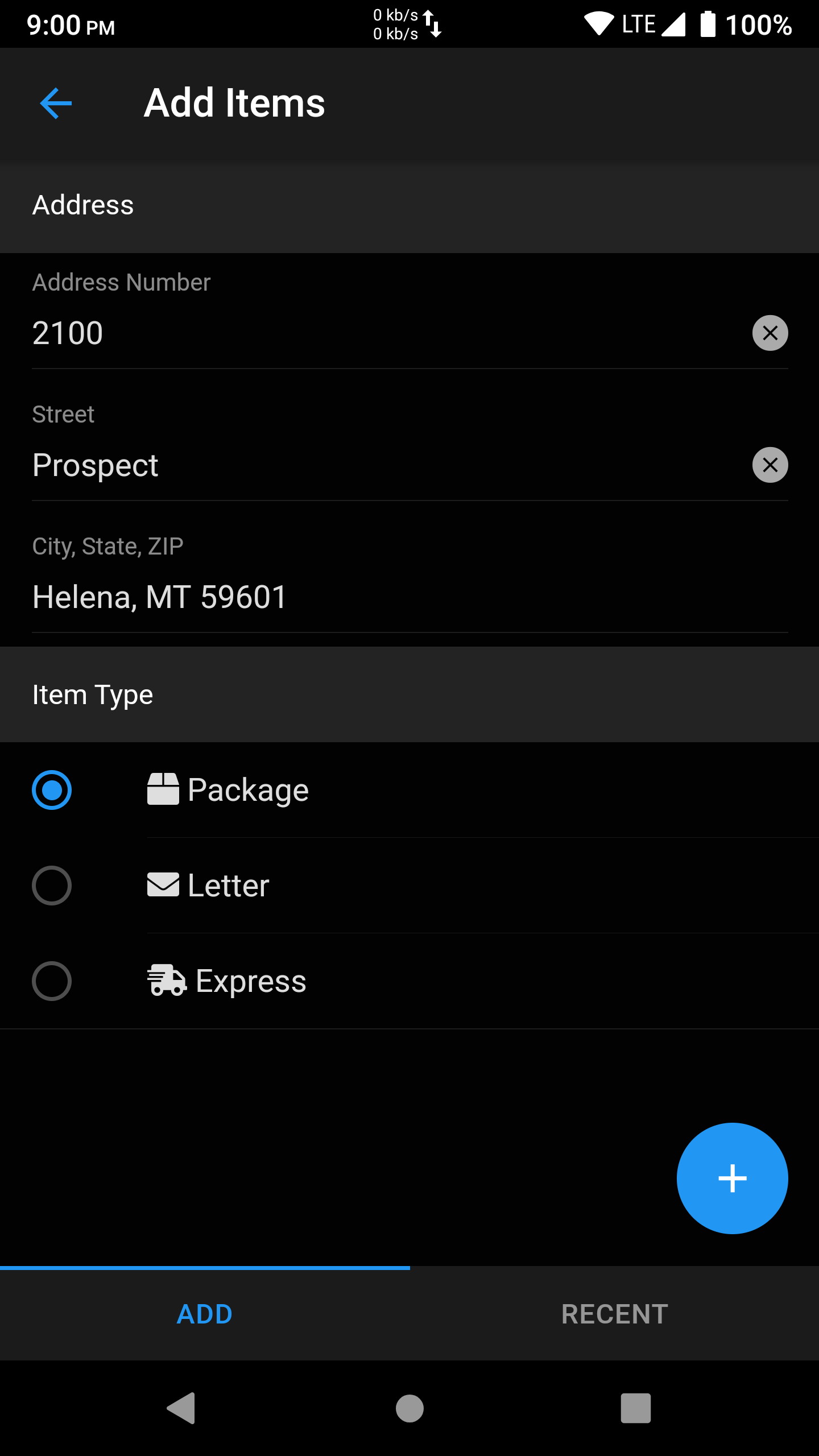
Task: Choose Letter as the item type
Action: pyautogui.click(x=409, y=886)
